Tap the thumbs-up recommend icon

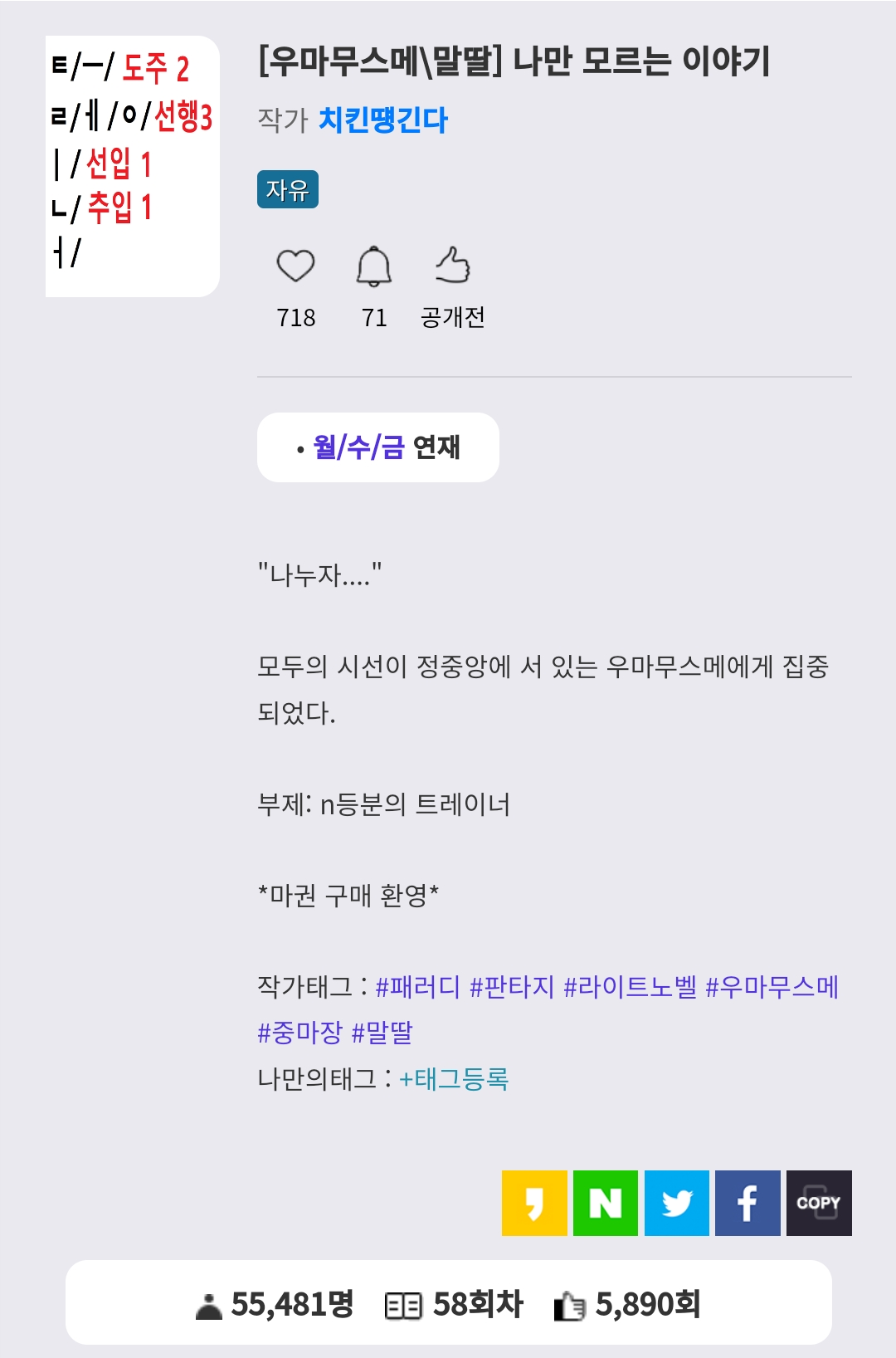click(453, 266)
